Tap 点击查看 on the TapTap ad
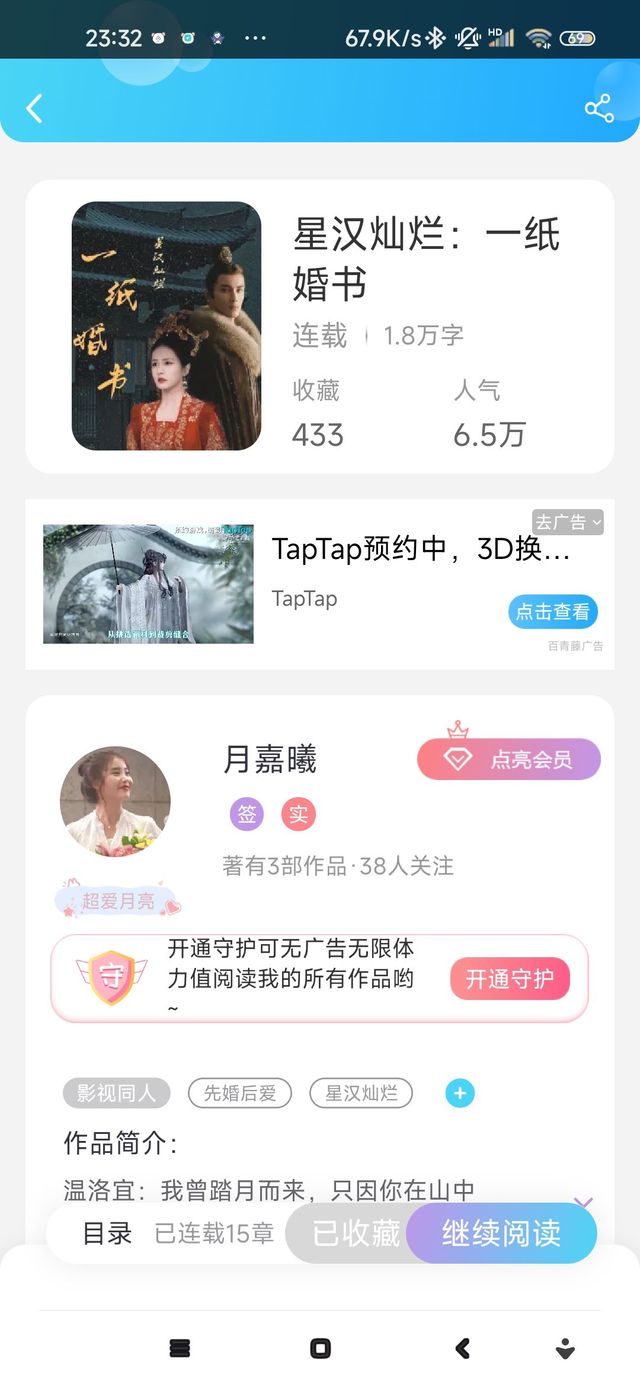The image size is (640, 1387). pos(553,612)
